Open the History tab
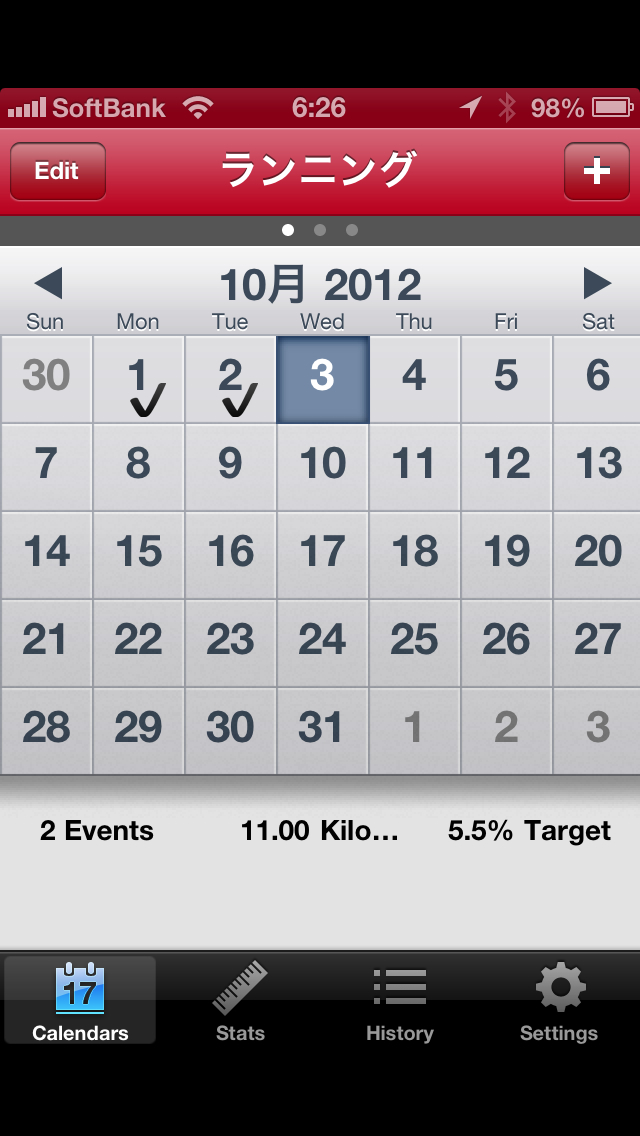 point(400,1001)
